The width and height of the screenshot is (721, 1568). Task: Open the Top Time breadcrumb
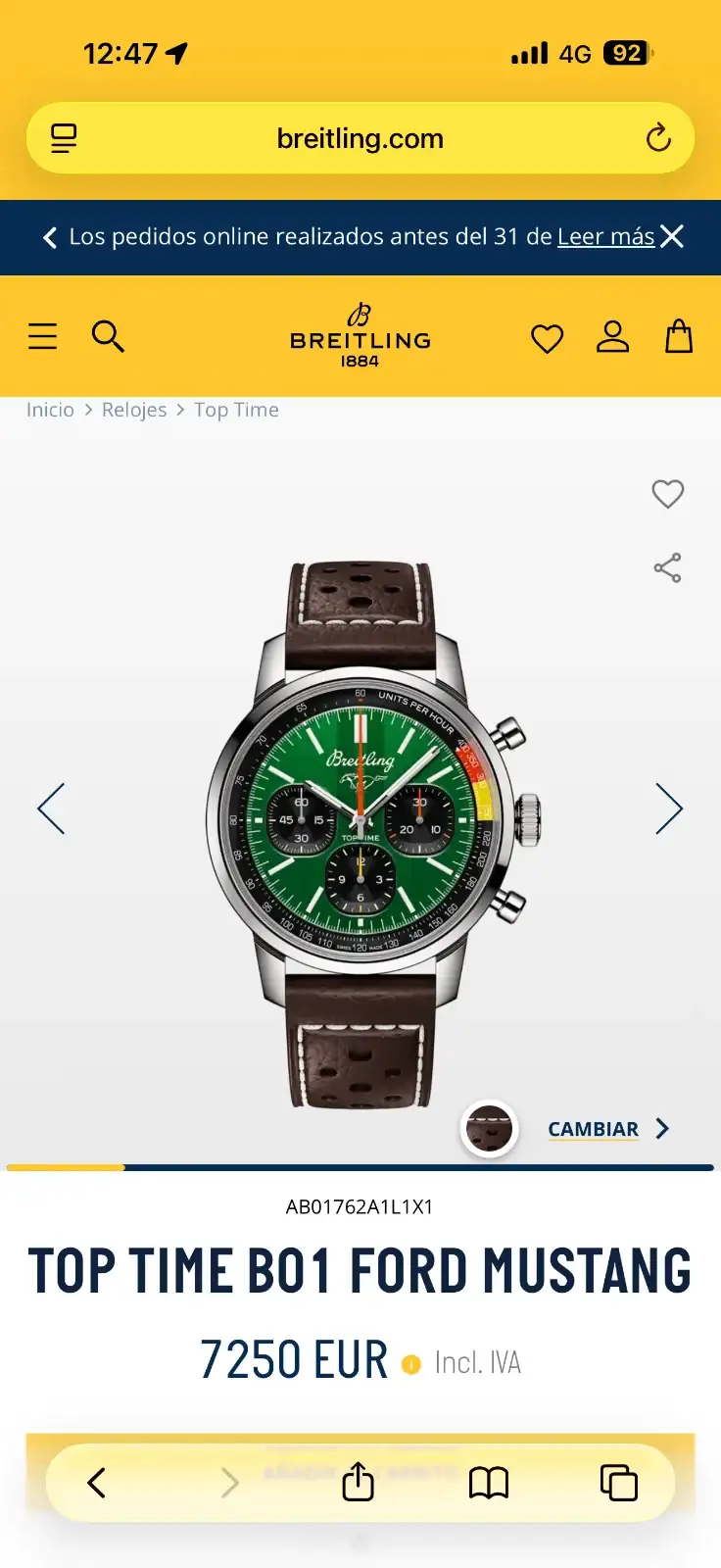[236, 410]
